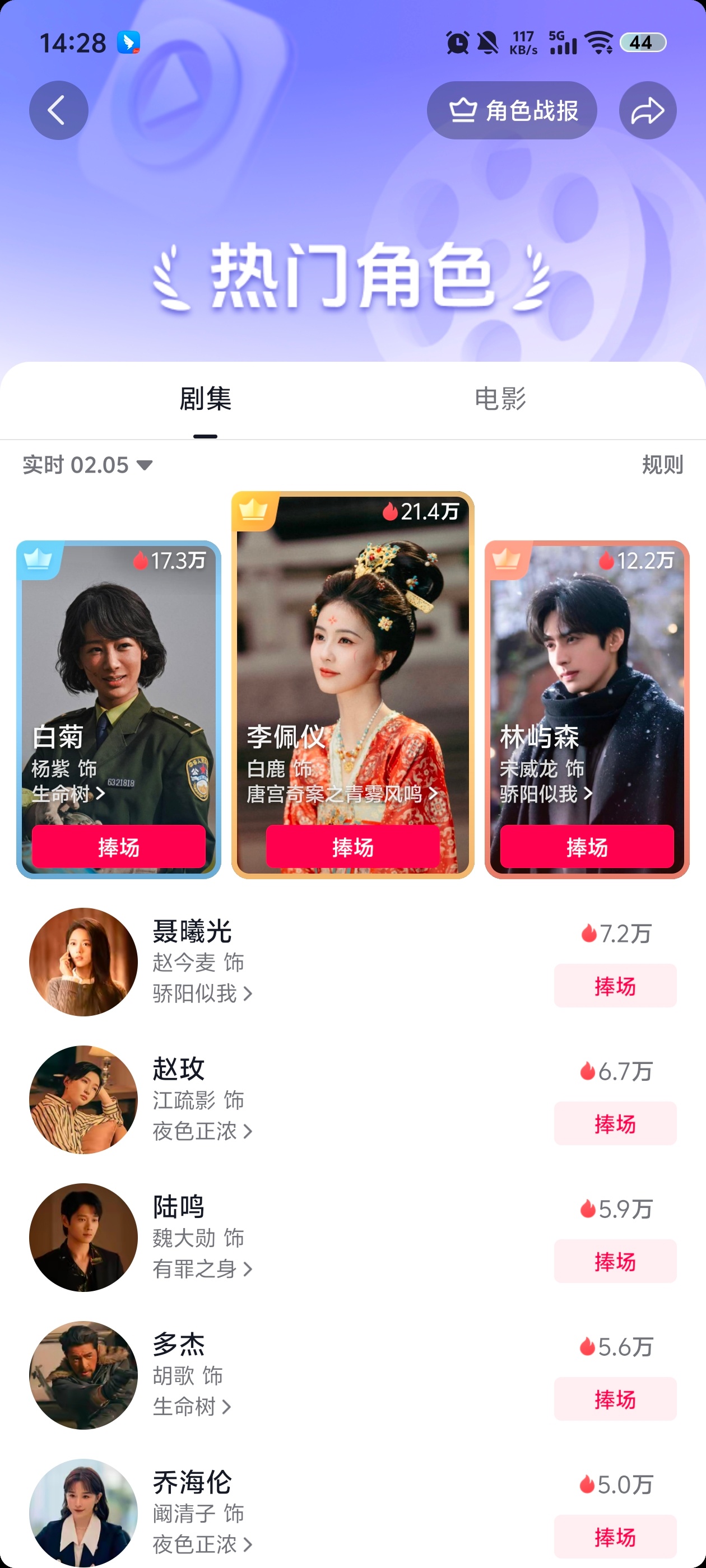Screen dimensions: 706x1568
Task: Tap the flame icon beside 21.4万
Action: (392, 513)
